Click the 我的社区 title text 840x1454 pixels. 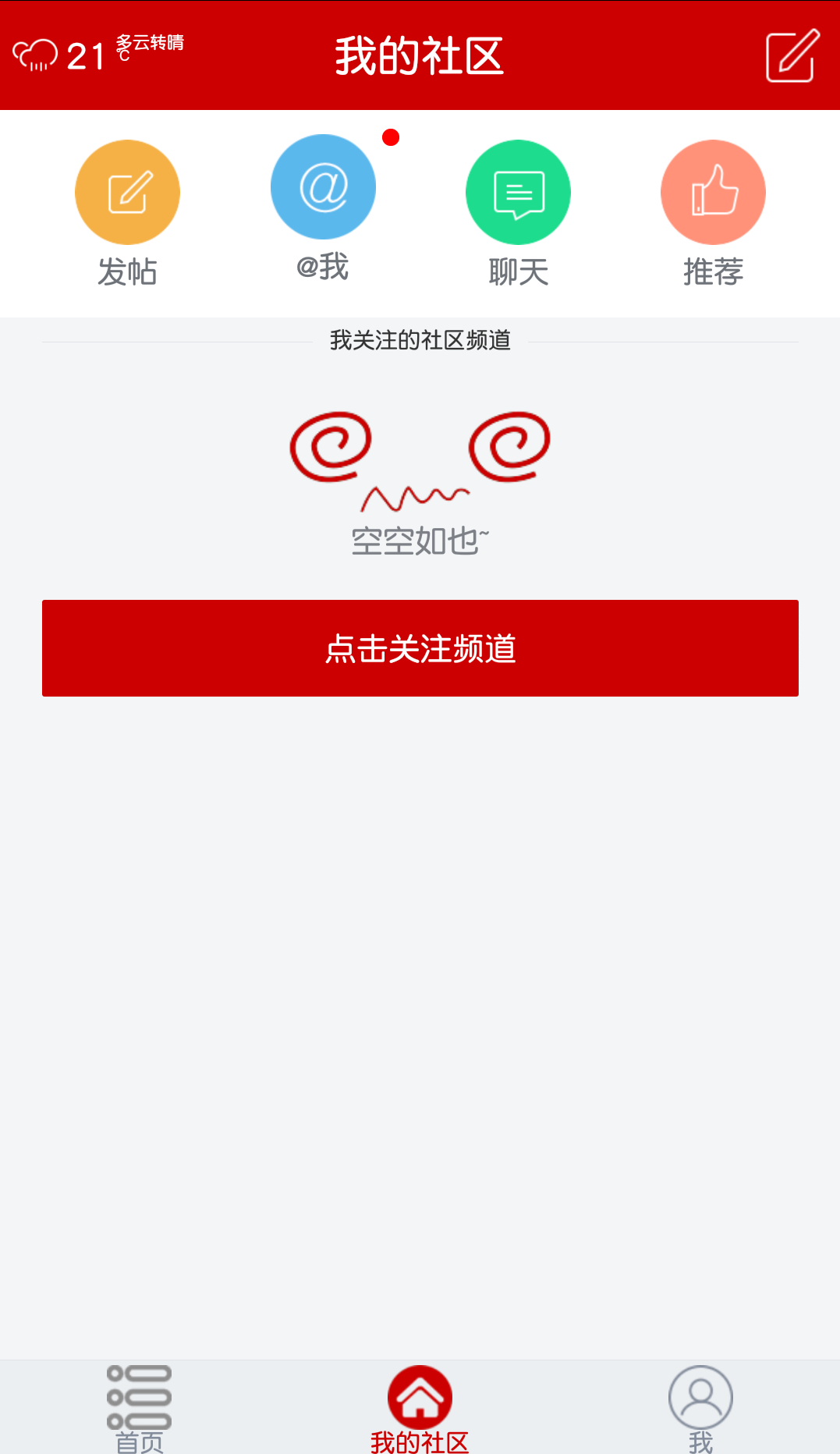click(420, 55)
